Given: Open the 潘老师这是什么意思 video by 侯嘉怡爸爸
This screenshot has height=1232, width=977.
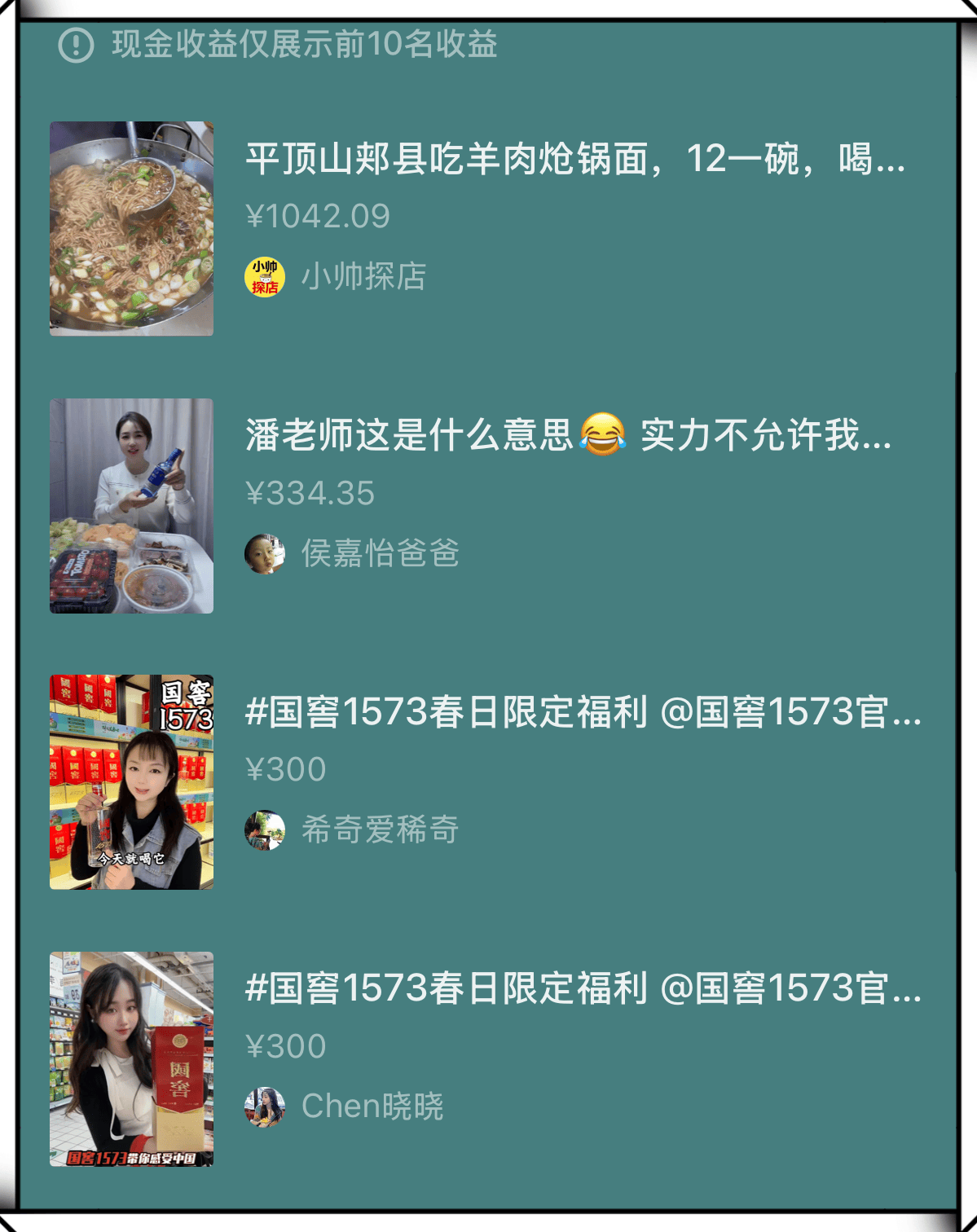Looking at the screenshot, I should click(x=131, y=506).
